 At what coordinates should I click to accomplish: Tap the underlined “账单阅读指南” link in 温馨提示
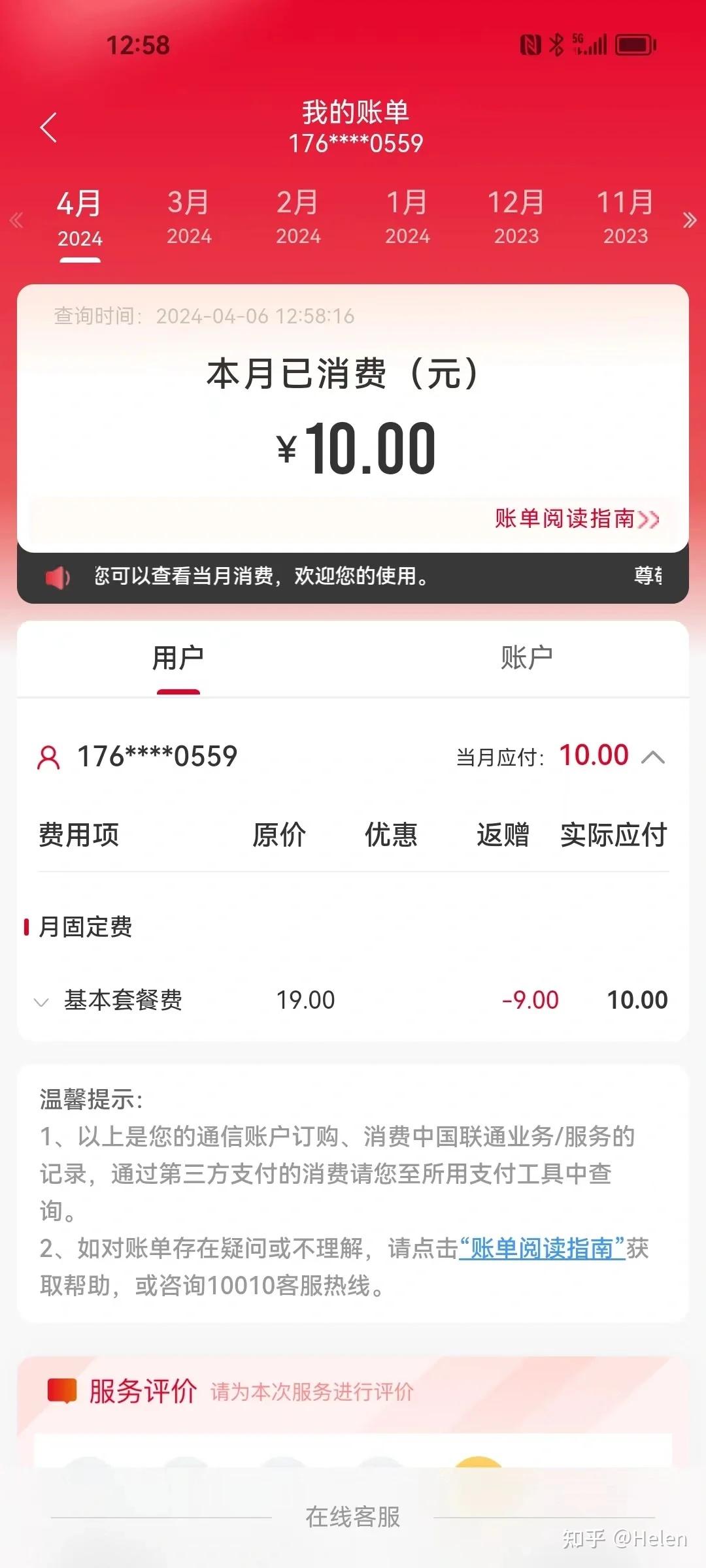click(542, 1249)
